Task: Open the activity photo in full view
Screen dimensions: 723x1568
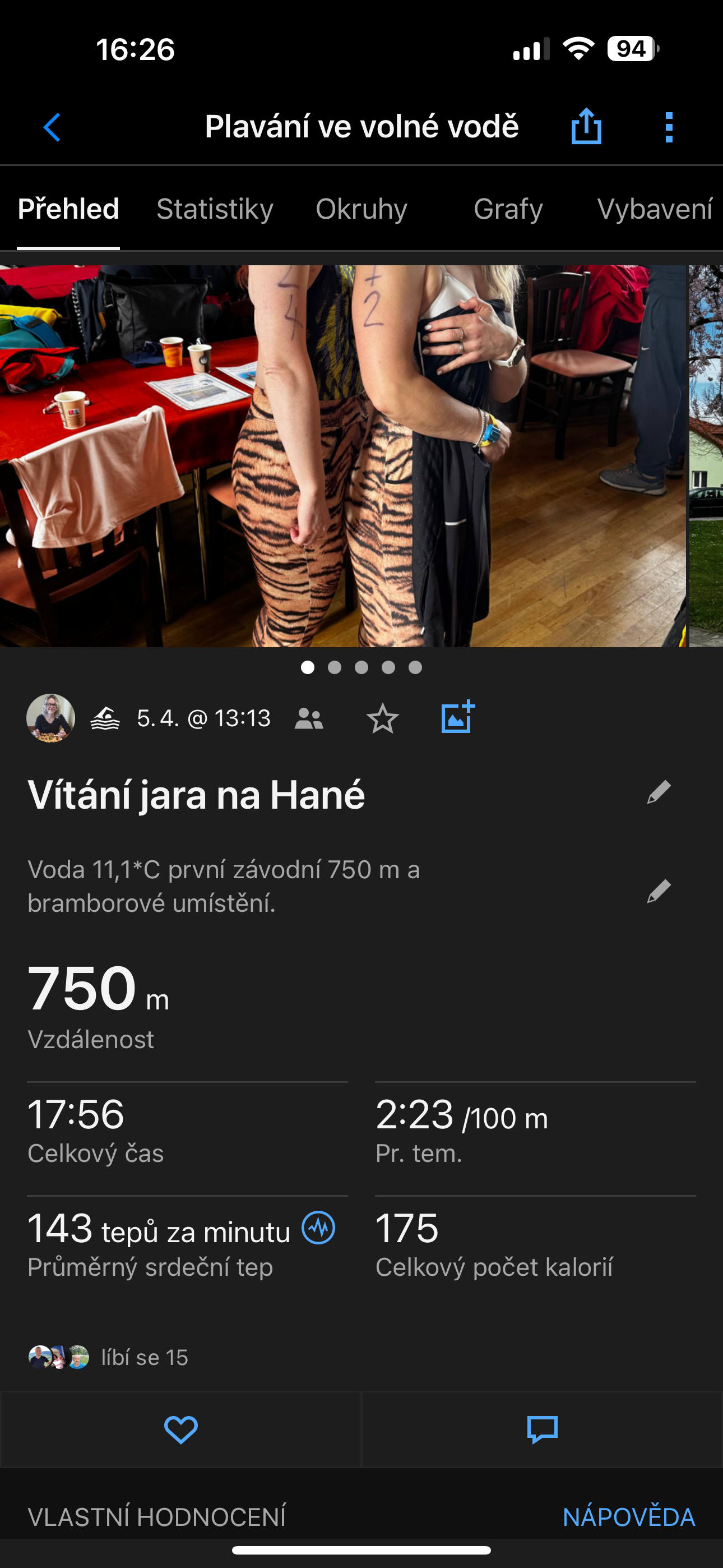Action: (x=343, y=455)
